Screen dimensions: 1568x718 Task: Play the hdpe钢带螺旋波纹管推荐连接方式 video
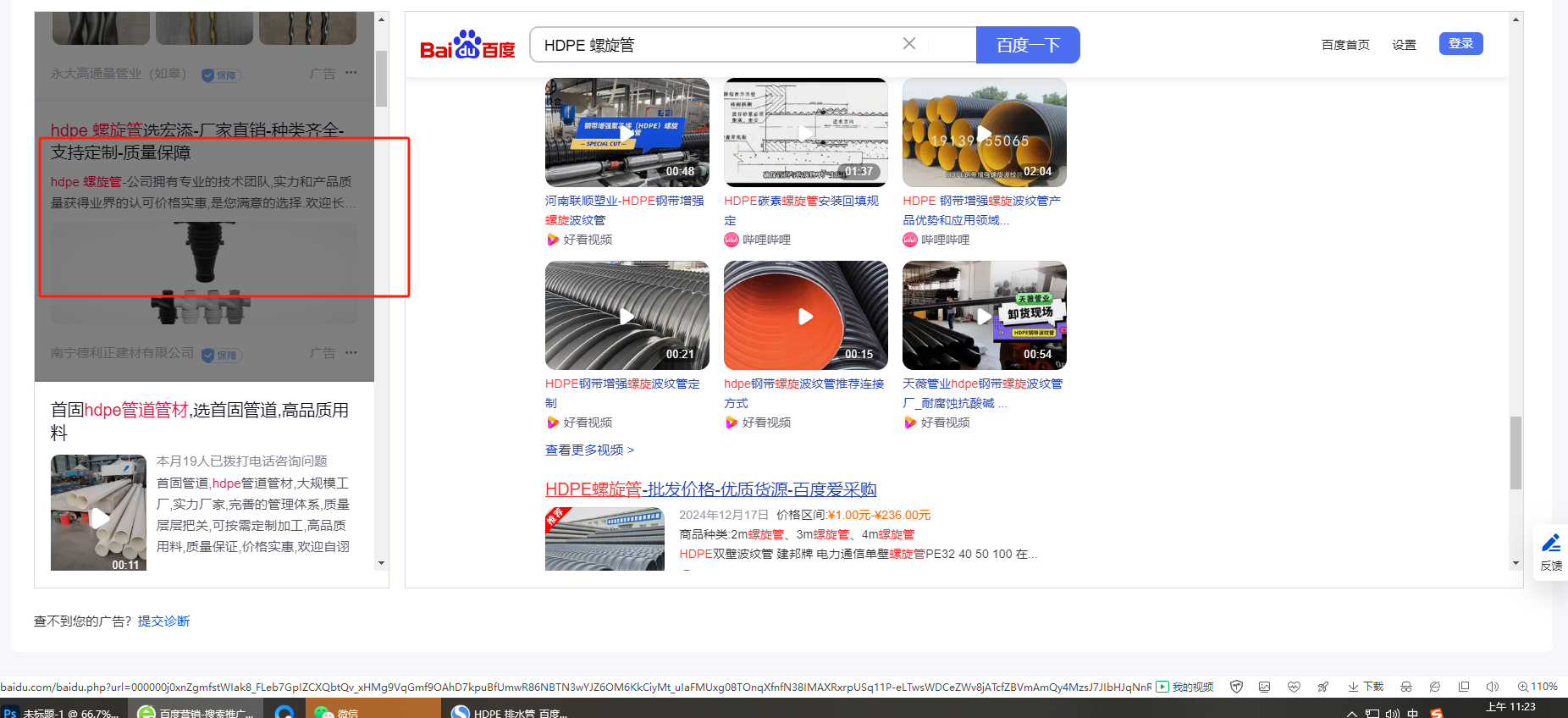805,316
